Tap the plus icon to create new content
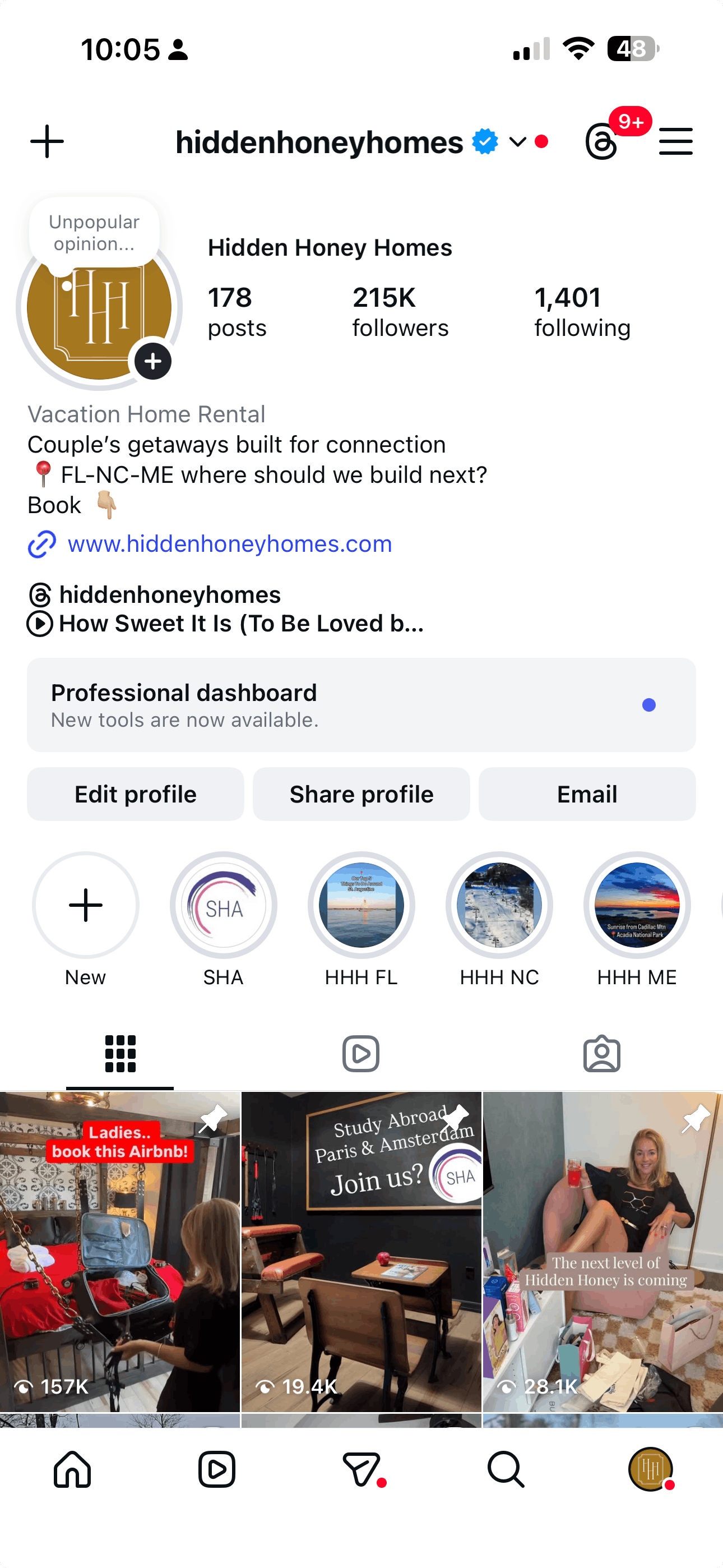This screenshot has height=1568, width=723. pos(47,142)
